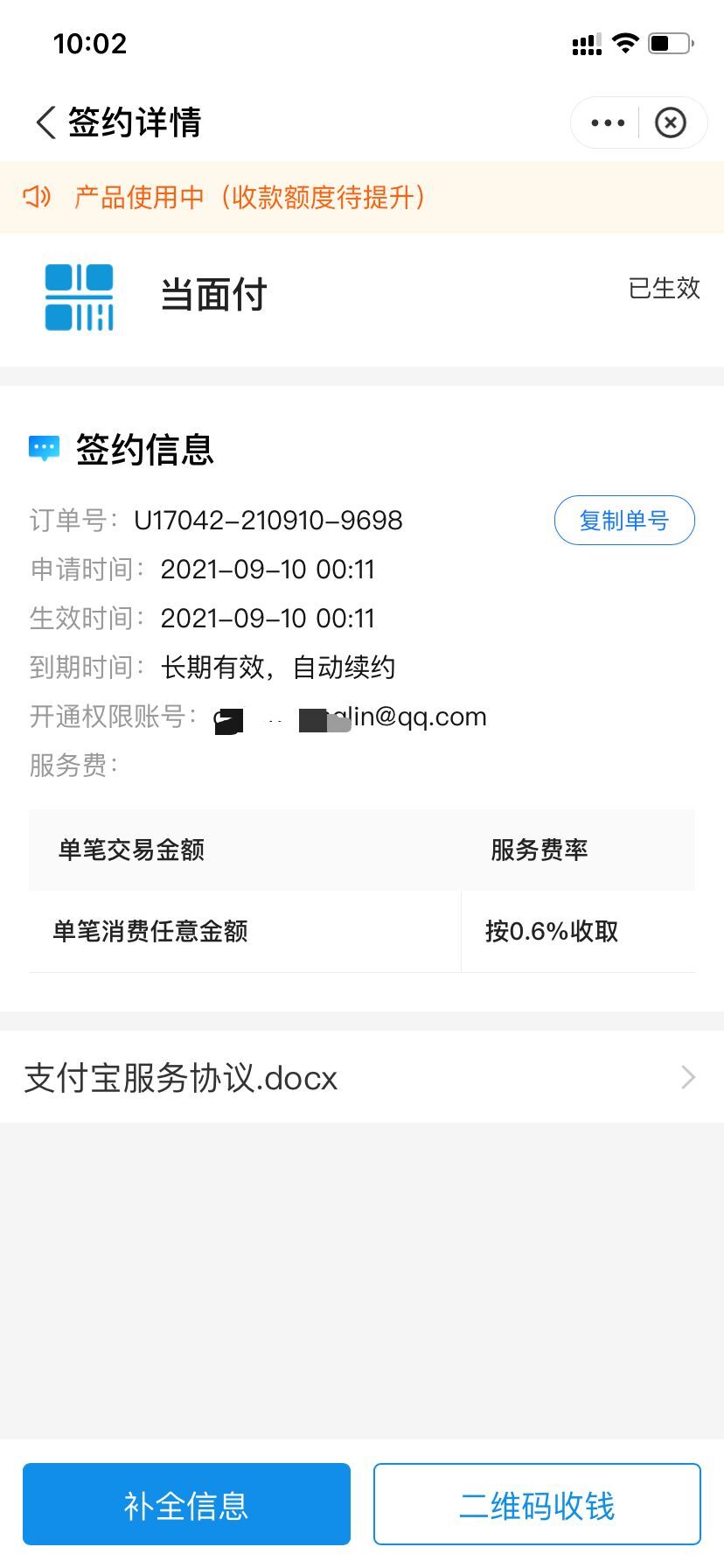Tap 复制单号 to copy the order number
The height and width of the screenshot is (1568, 724).
pyautogui.click(x=623, y=520)
